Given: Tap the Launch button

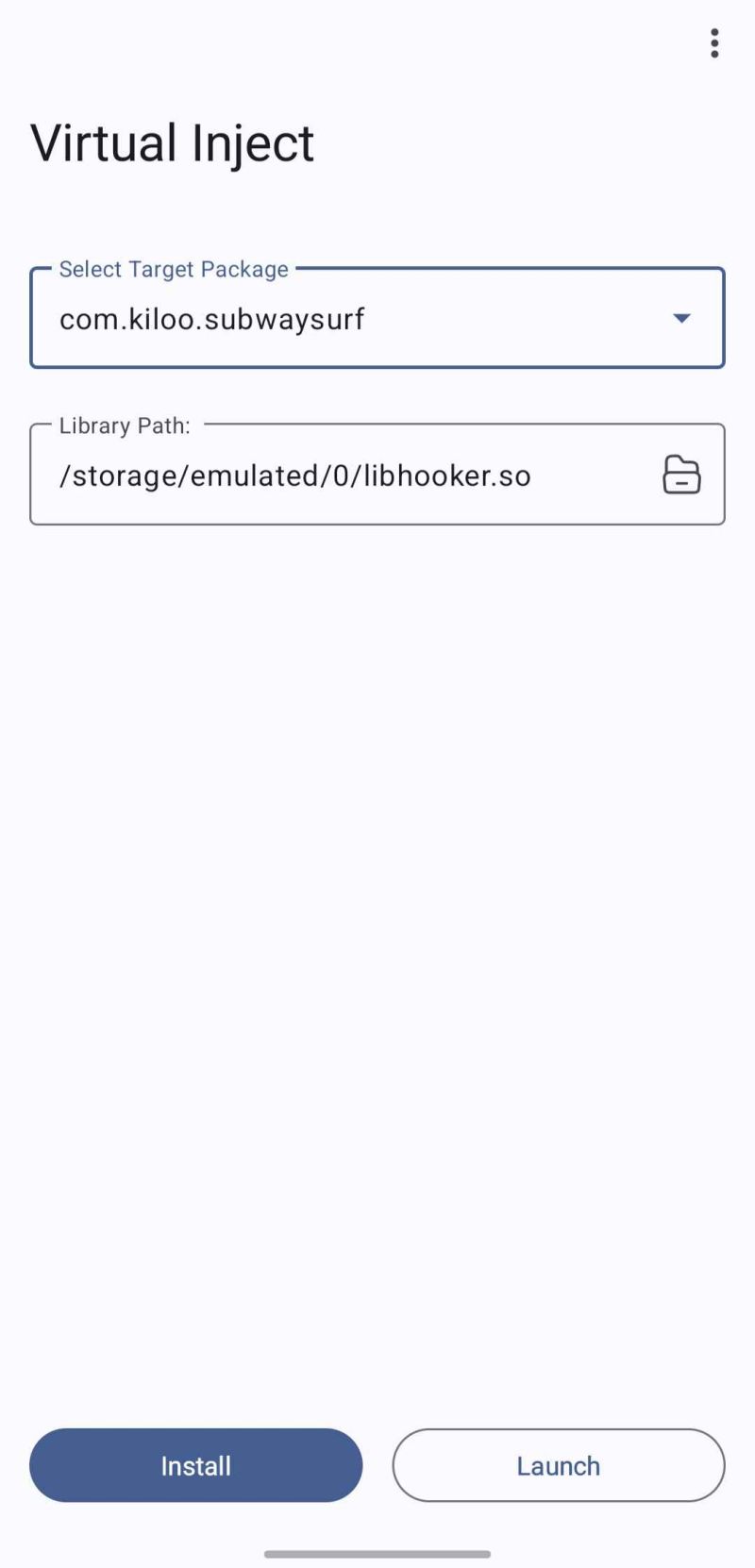Looking at the screenshot, I should point(558,1465).
